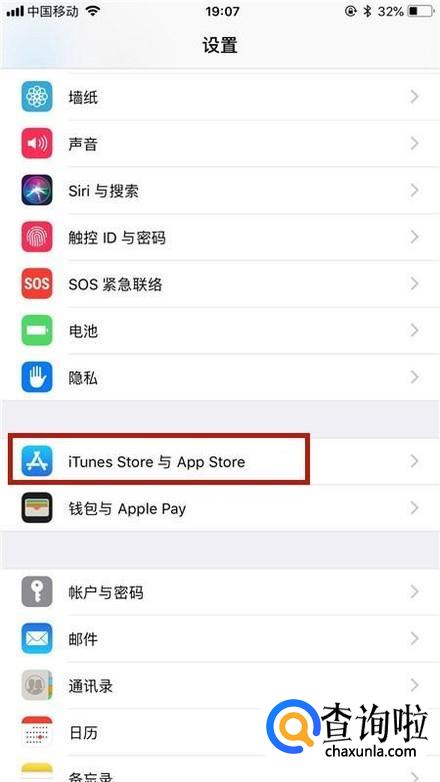This screenshot has width=440, height=782.
Task: Open 通讯录 contacts settings
Action: [x=220, y=686]
